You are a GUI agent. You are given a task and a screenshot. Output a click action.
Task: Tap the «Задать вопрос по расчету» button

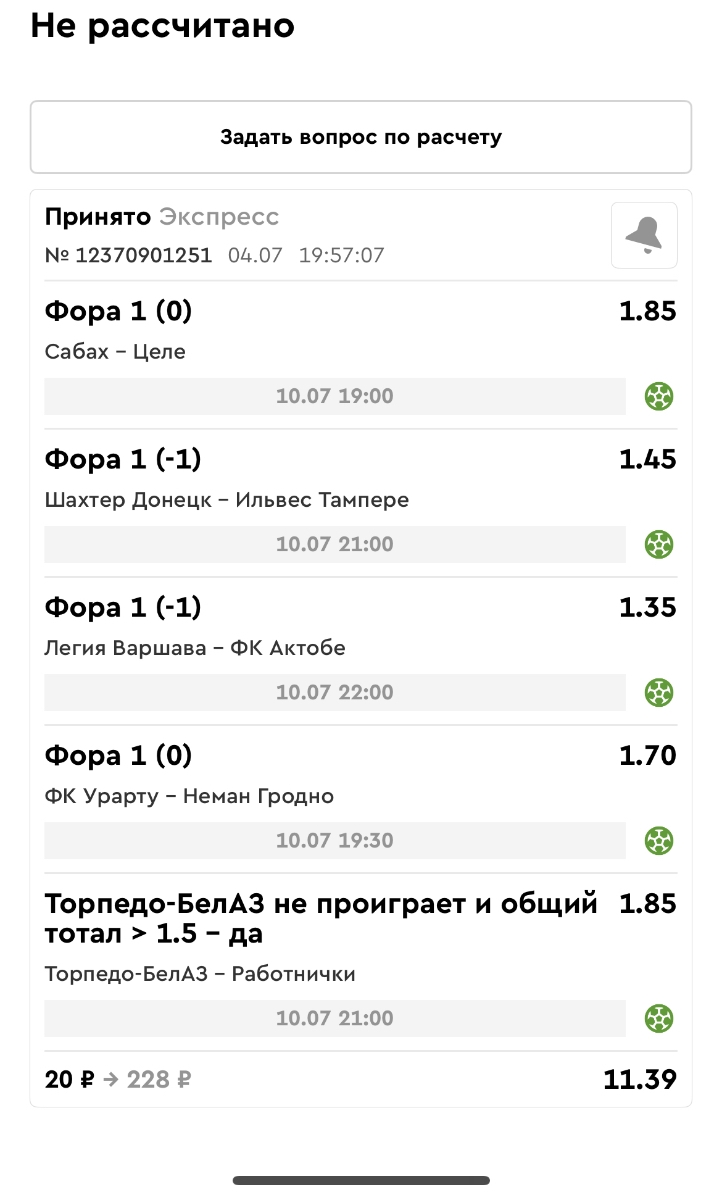pyautogui.click(x=360, y=137)
